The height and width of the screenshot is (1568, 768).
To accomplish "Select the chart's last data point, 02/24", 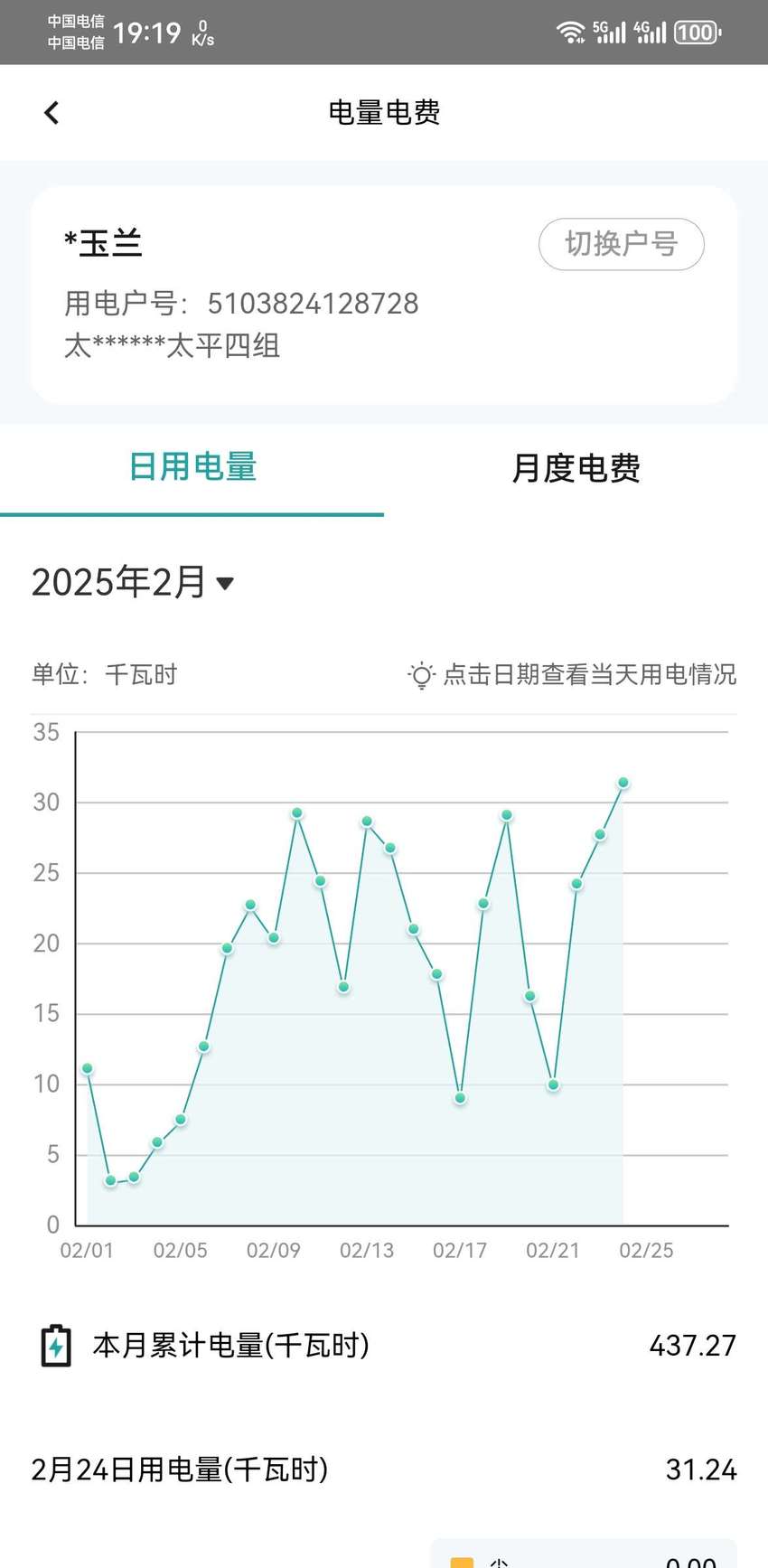I will [x=623, y=783].
